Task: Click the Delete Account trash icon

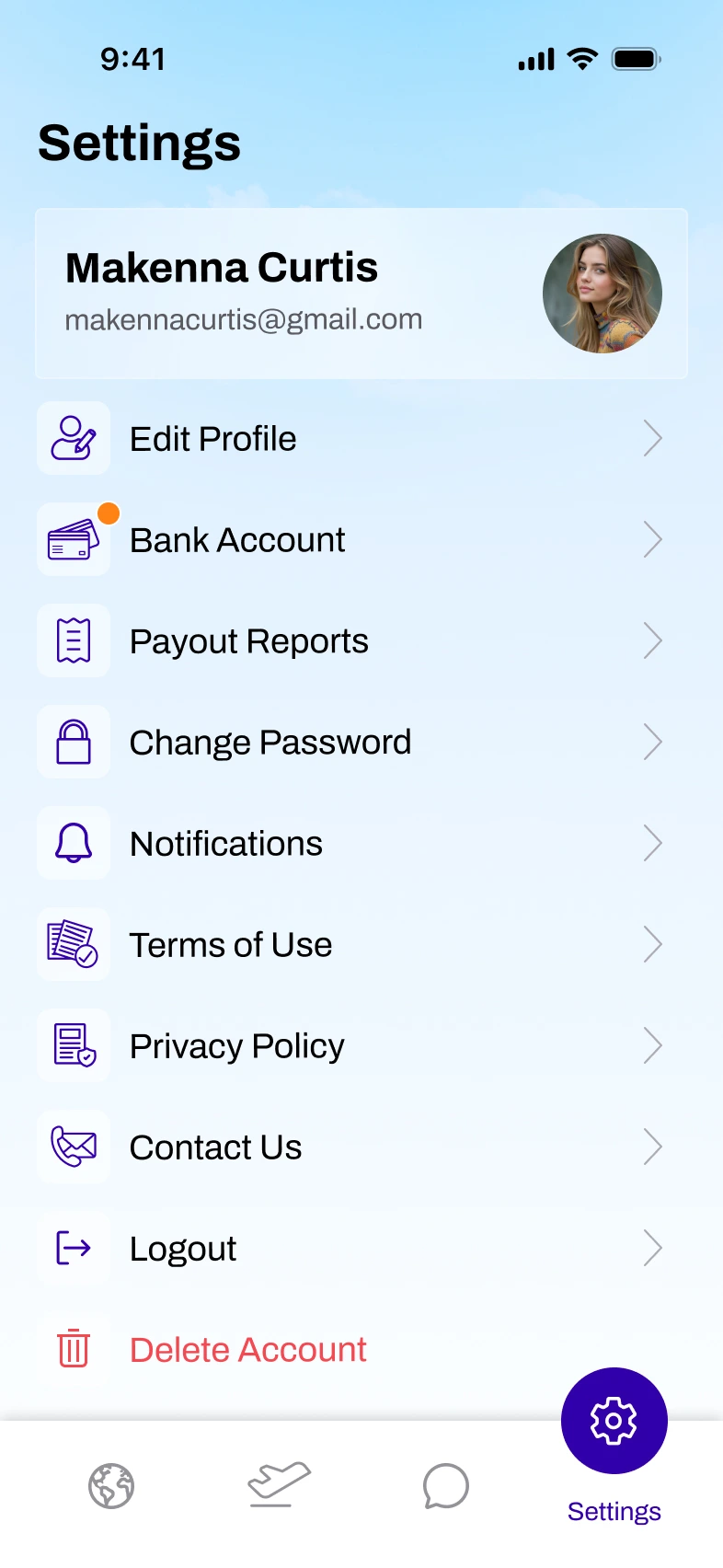Action: click(74, 1349)
